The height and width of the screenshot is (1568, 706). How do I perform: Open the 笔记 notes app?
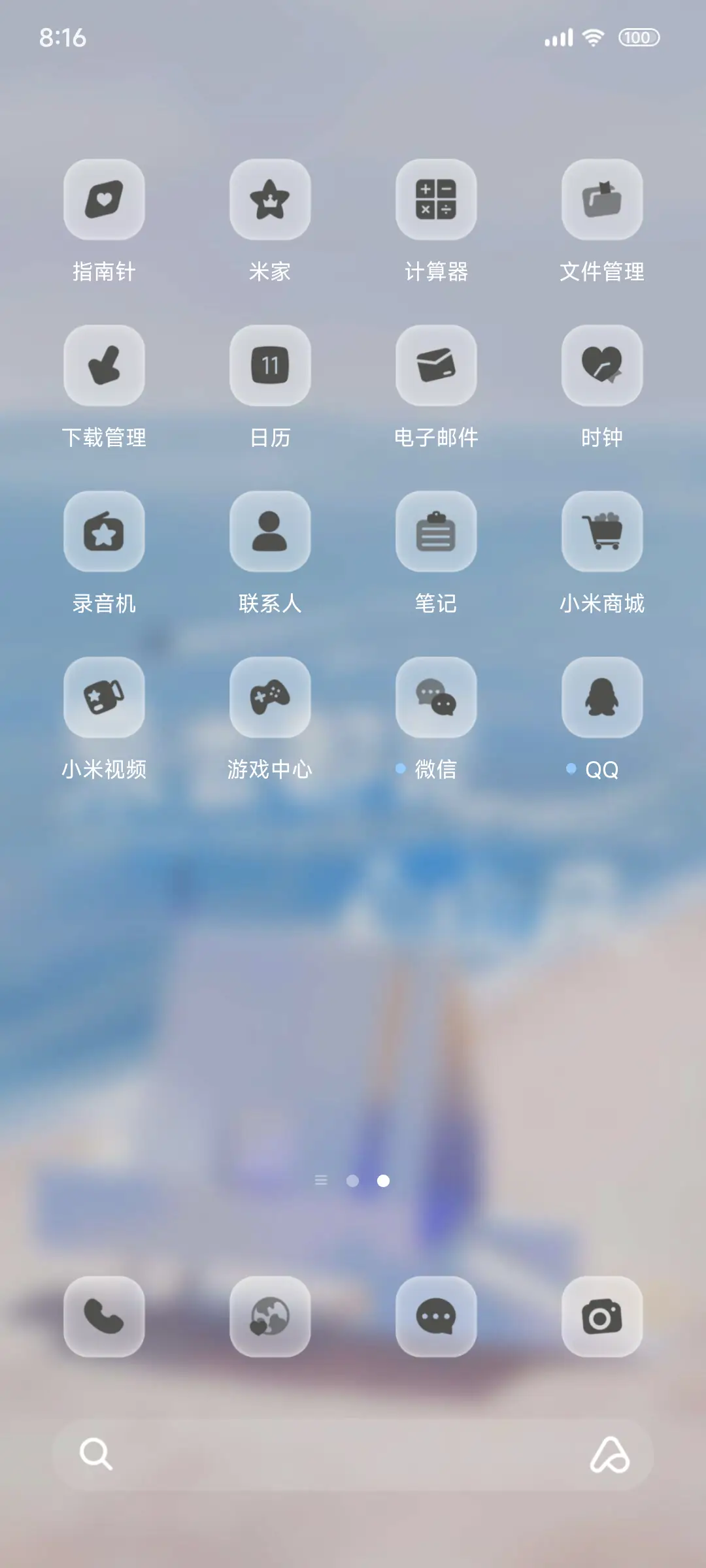pos(435,532)
